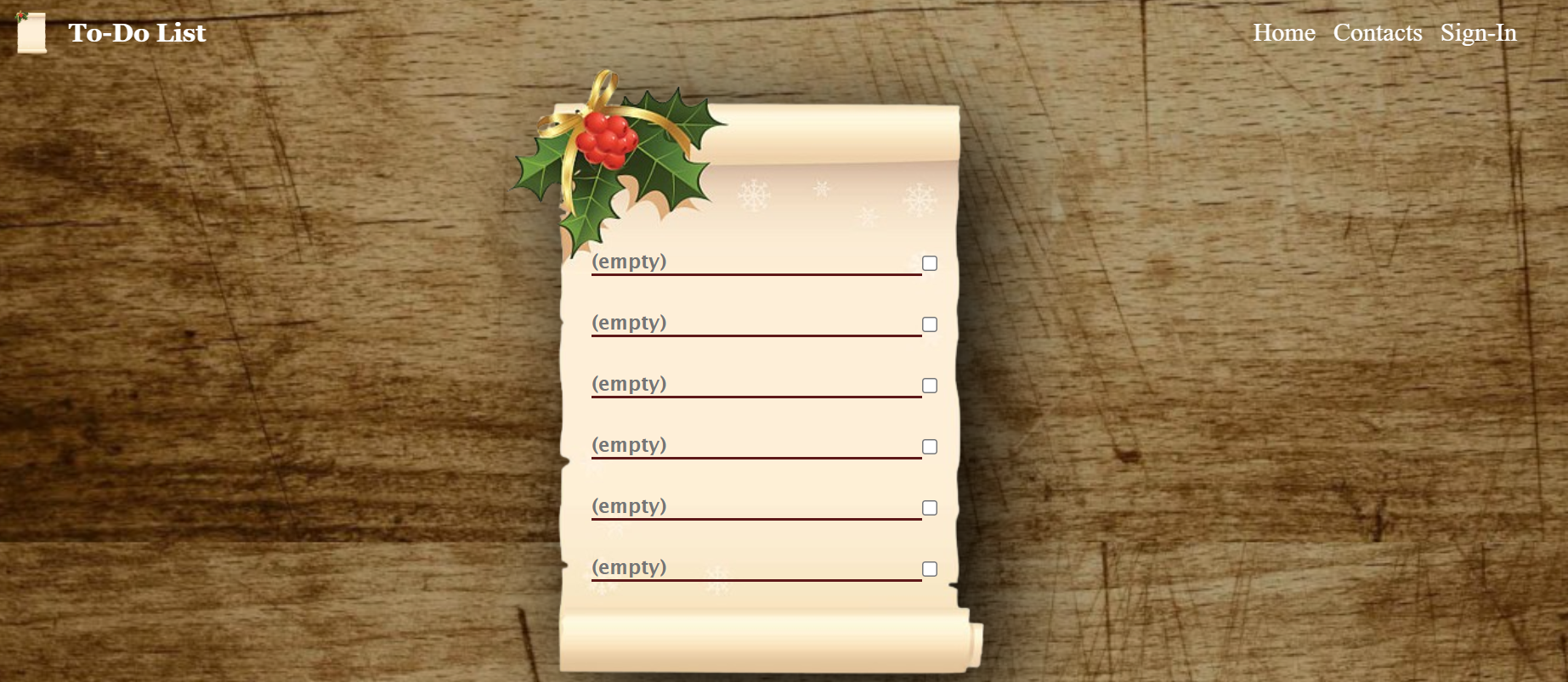Open the Home link
Viewport: 1568px width, 682px height.
(1283, 33)
